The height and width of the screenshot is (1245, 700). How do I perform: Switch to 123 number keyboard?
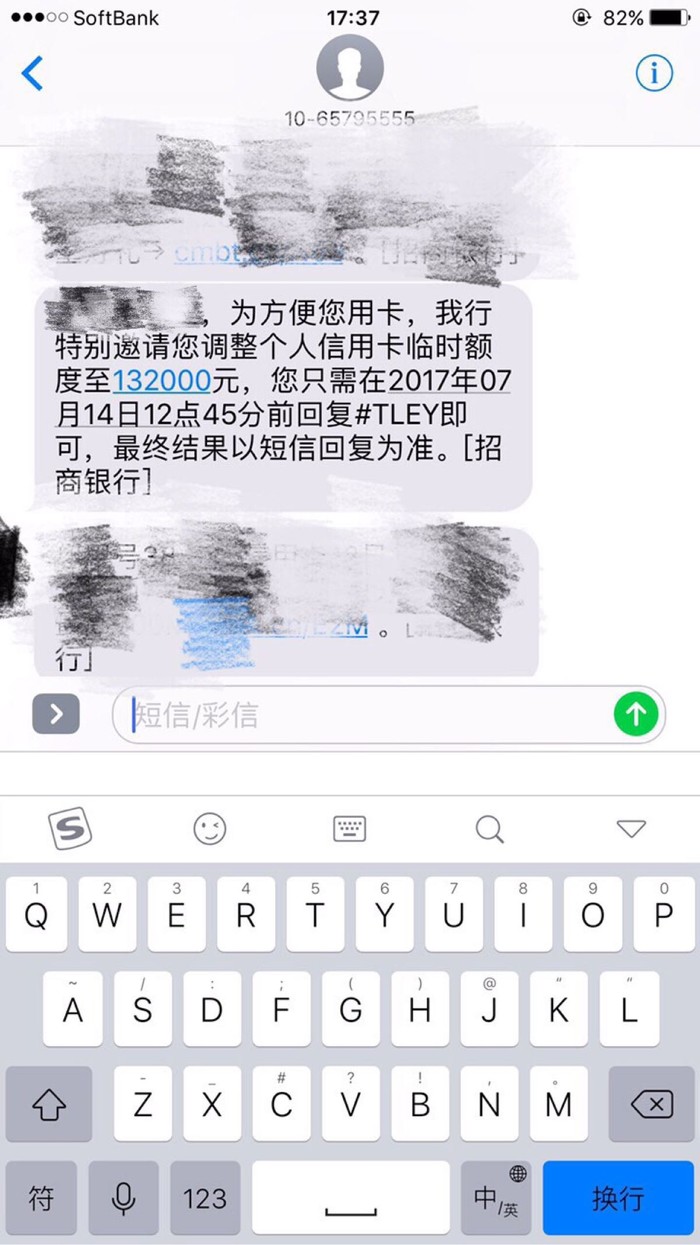(205, 1198)
